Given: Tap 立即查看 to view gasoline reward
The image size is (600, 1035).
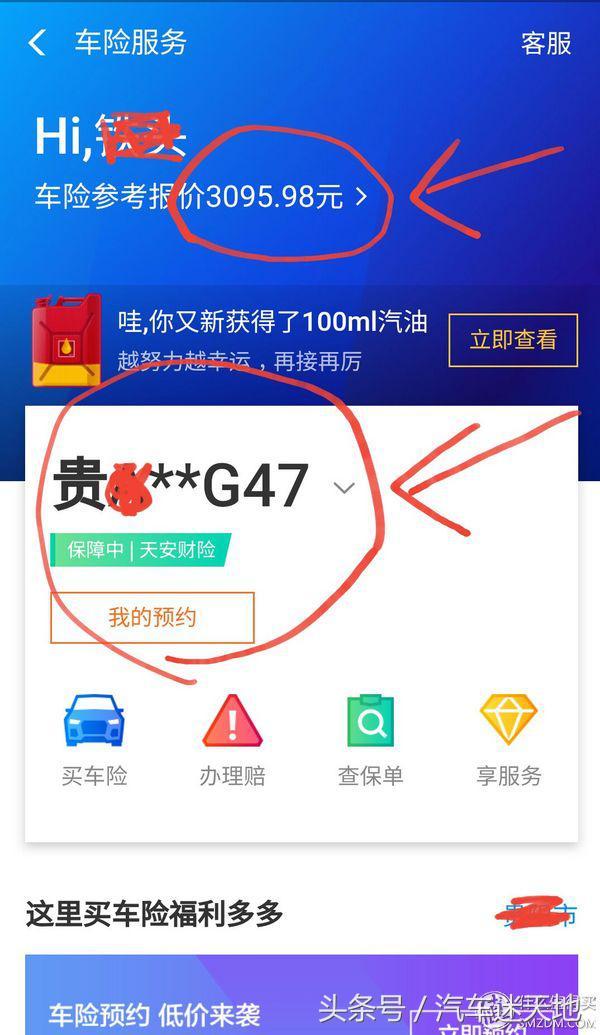Looking at the screenshot, I should point(513,340).
